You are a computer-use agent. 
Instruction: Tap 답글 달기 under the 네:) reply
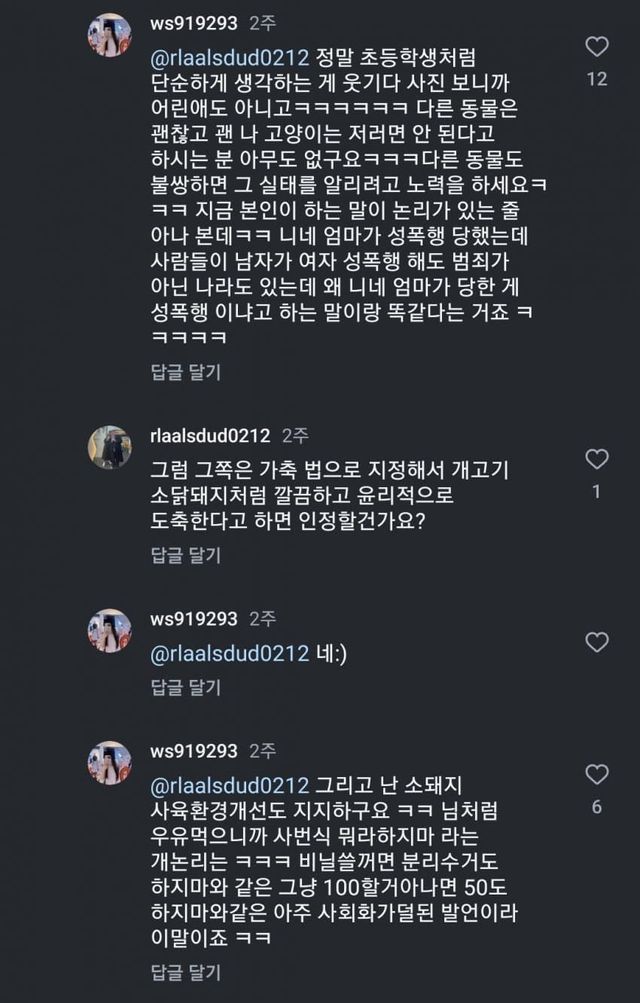click(x=185, y=686)
